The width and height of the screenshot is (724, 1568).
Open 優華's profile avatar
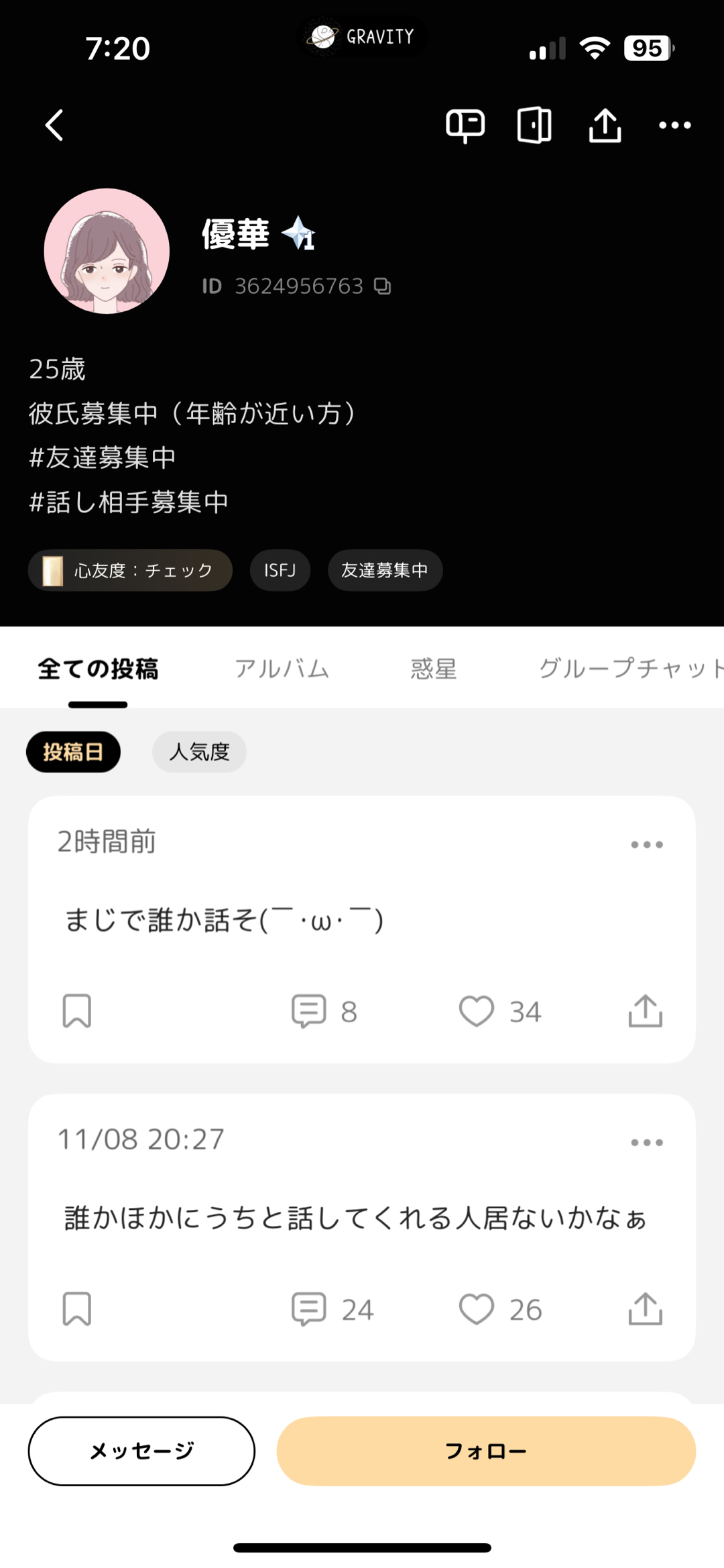107,251
